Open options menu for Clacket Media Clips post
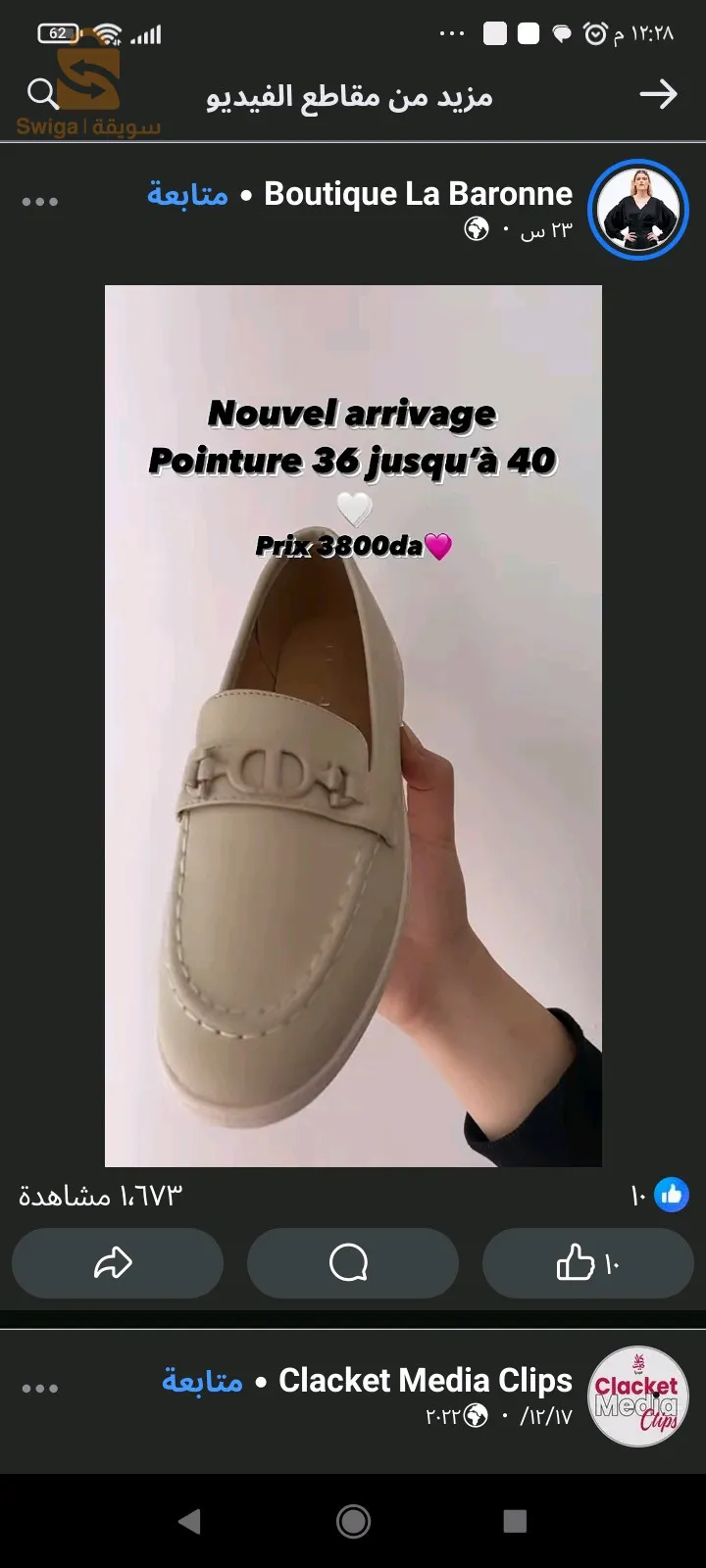Screen dimensions: 706x1568 [40, 1389]
